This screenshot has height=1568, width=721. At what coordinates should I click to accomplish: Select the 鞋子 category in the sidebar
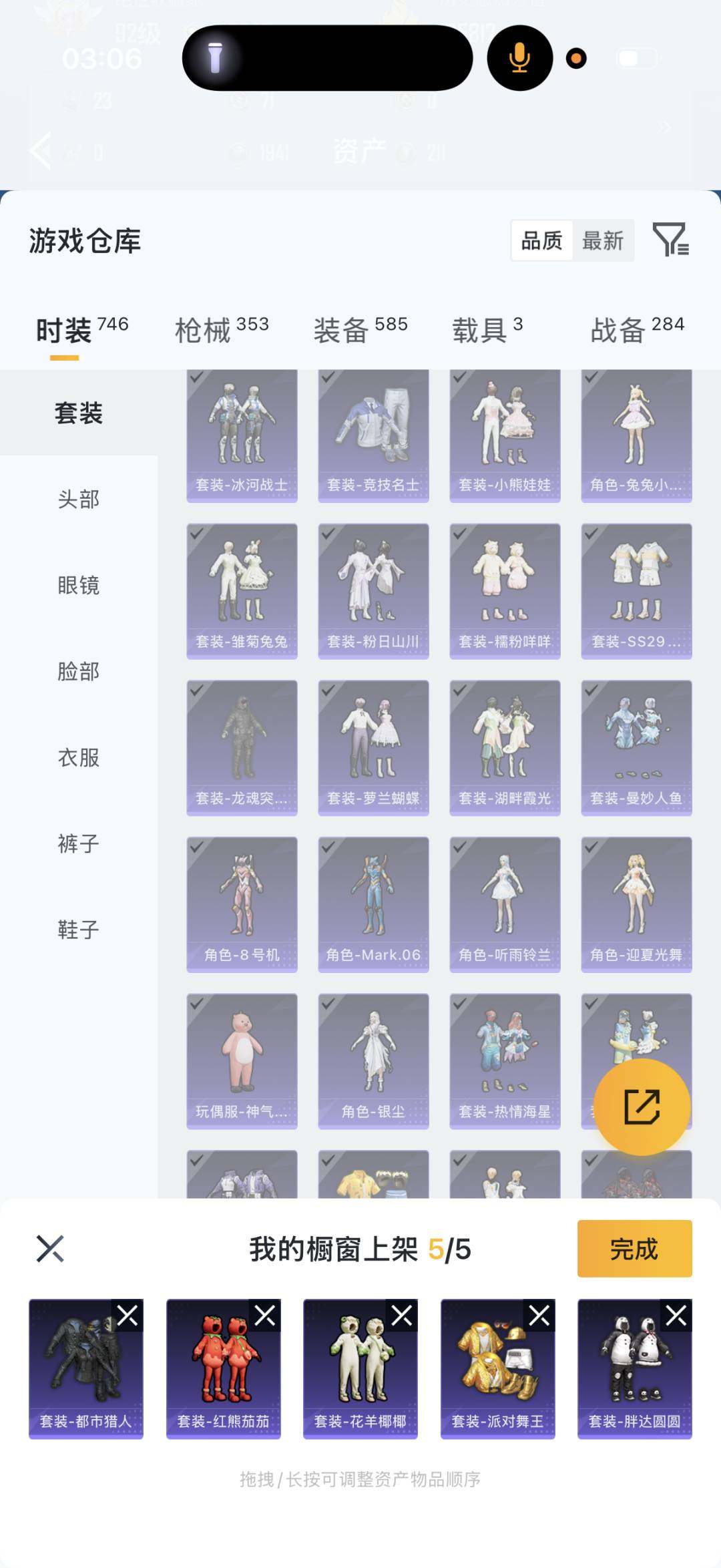pos(77,930)
